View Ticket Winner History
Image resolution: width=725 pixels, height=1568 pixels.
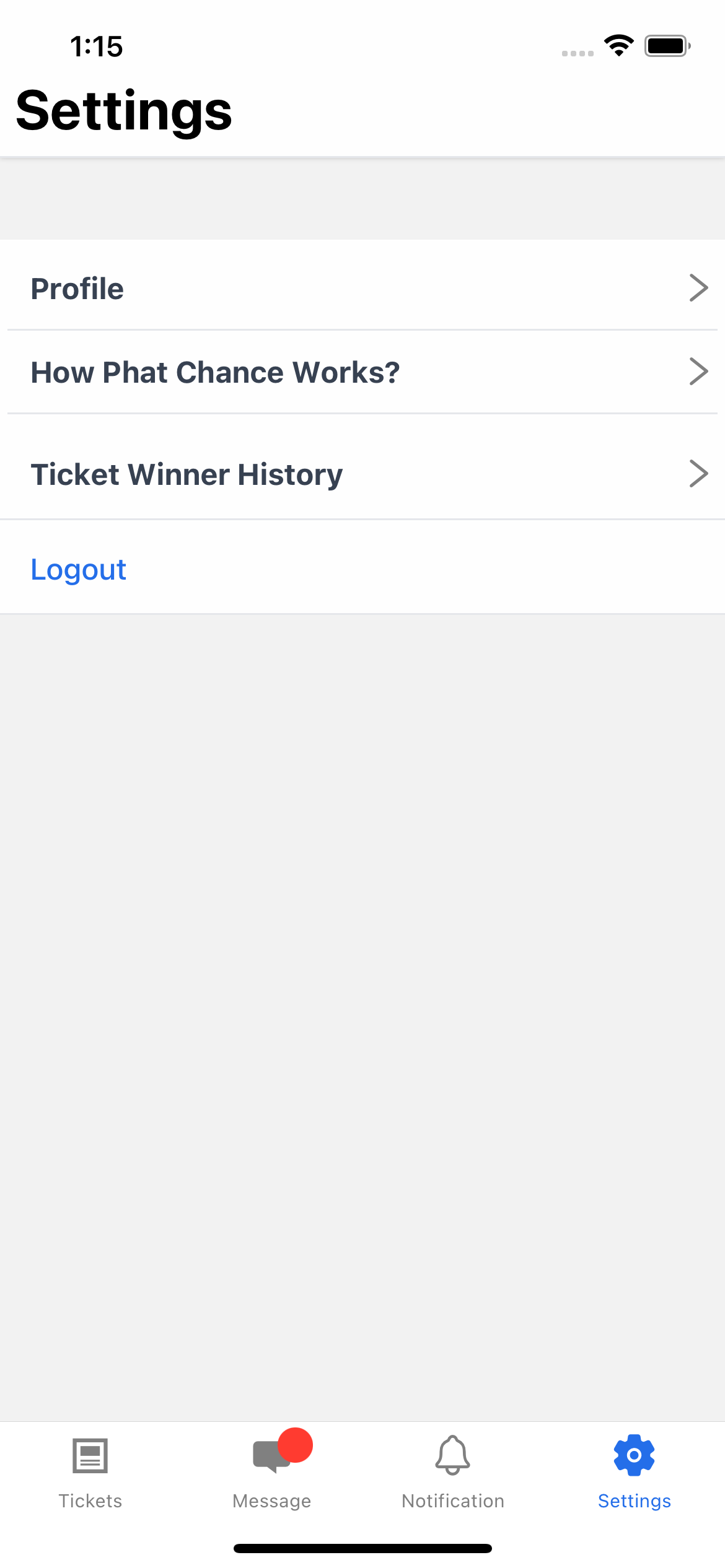coord(362,474)
